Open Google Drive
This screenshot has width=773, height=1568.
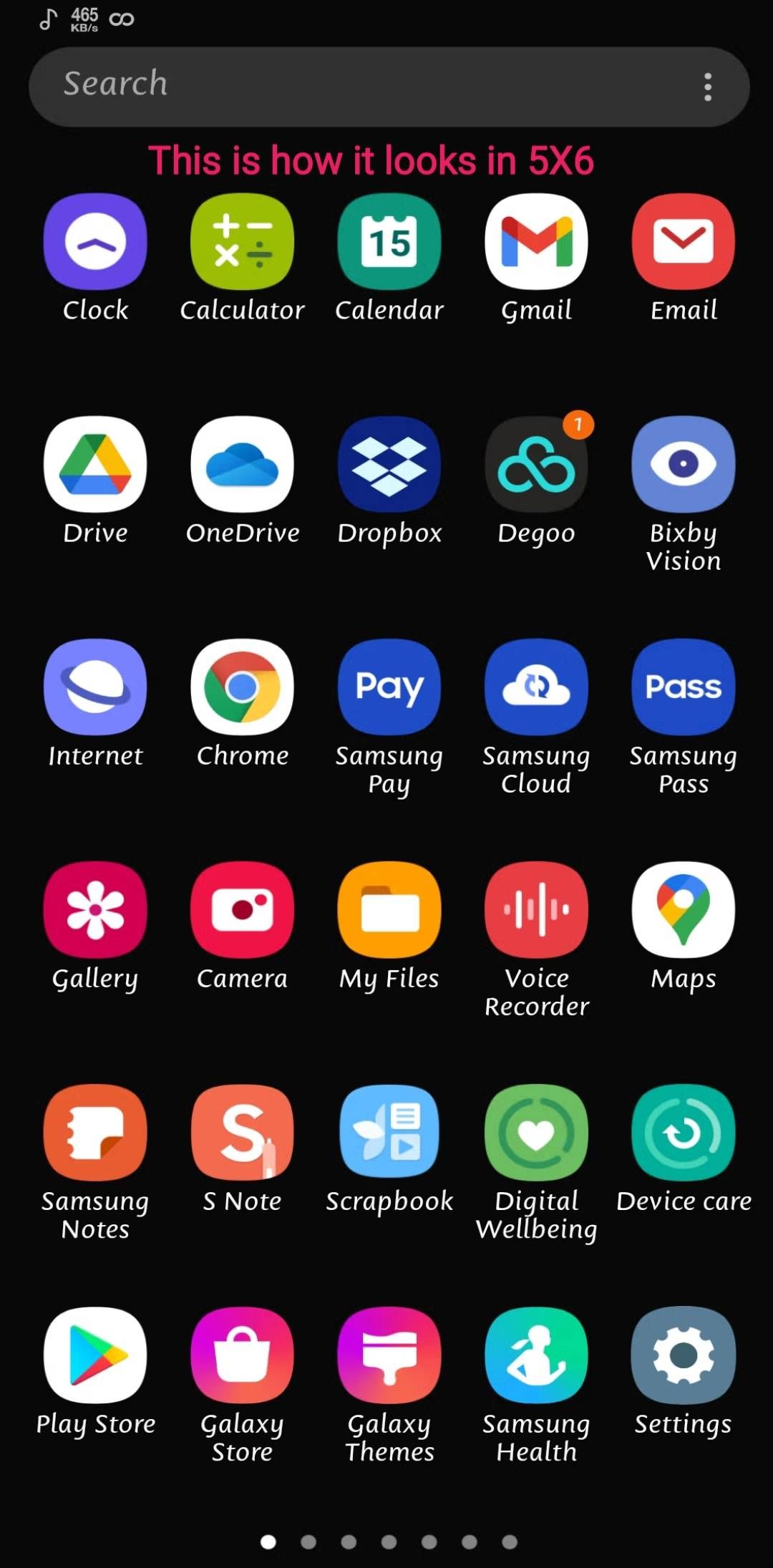point(95,465)
